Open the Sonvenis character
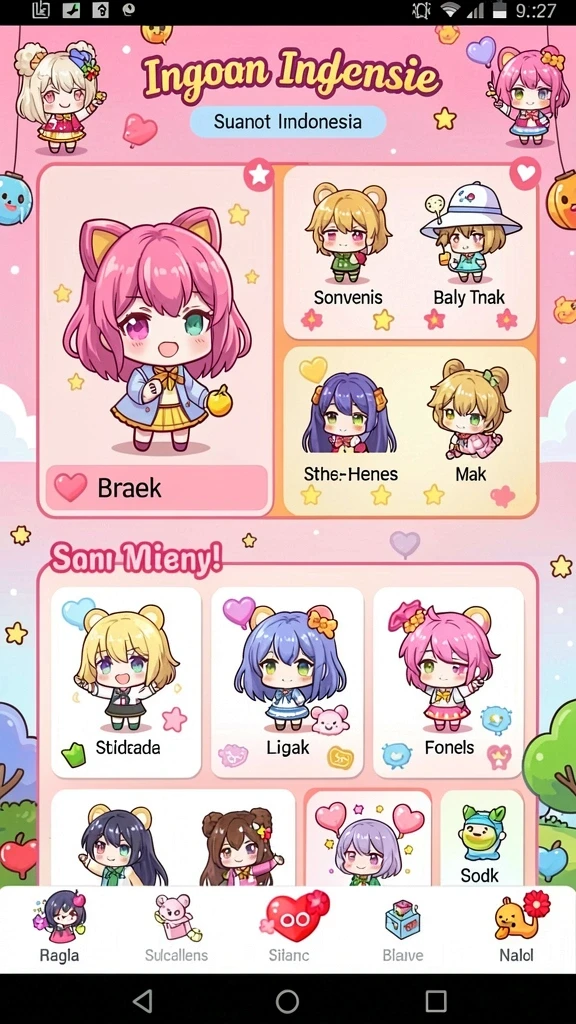Viewport: 576px width, 1024px height. click(x=347, y=248)
